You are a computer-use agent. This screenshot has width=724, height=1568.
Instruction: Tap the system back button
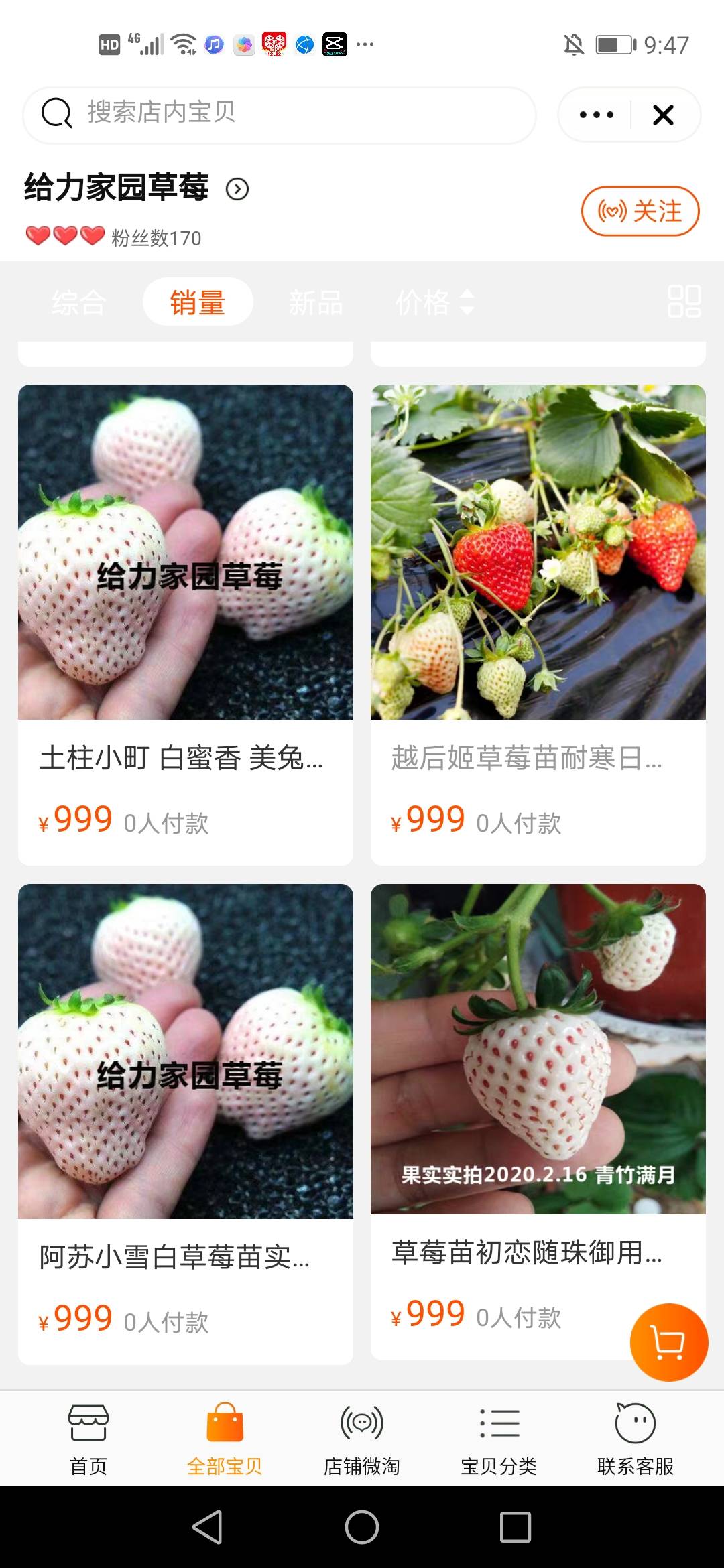(208, 1527)
